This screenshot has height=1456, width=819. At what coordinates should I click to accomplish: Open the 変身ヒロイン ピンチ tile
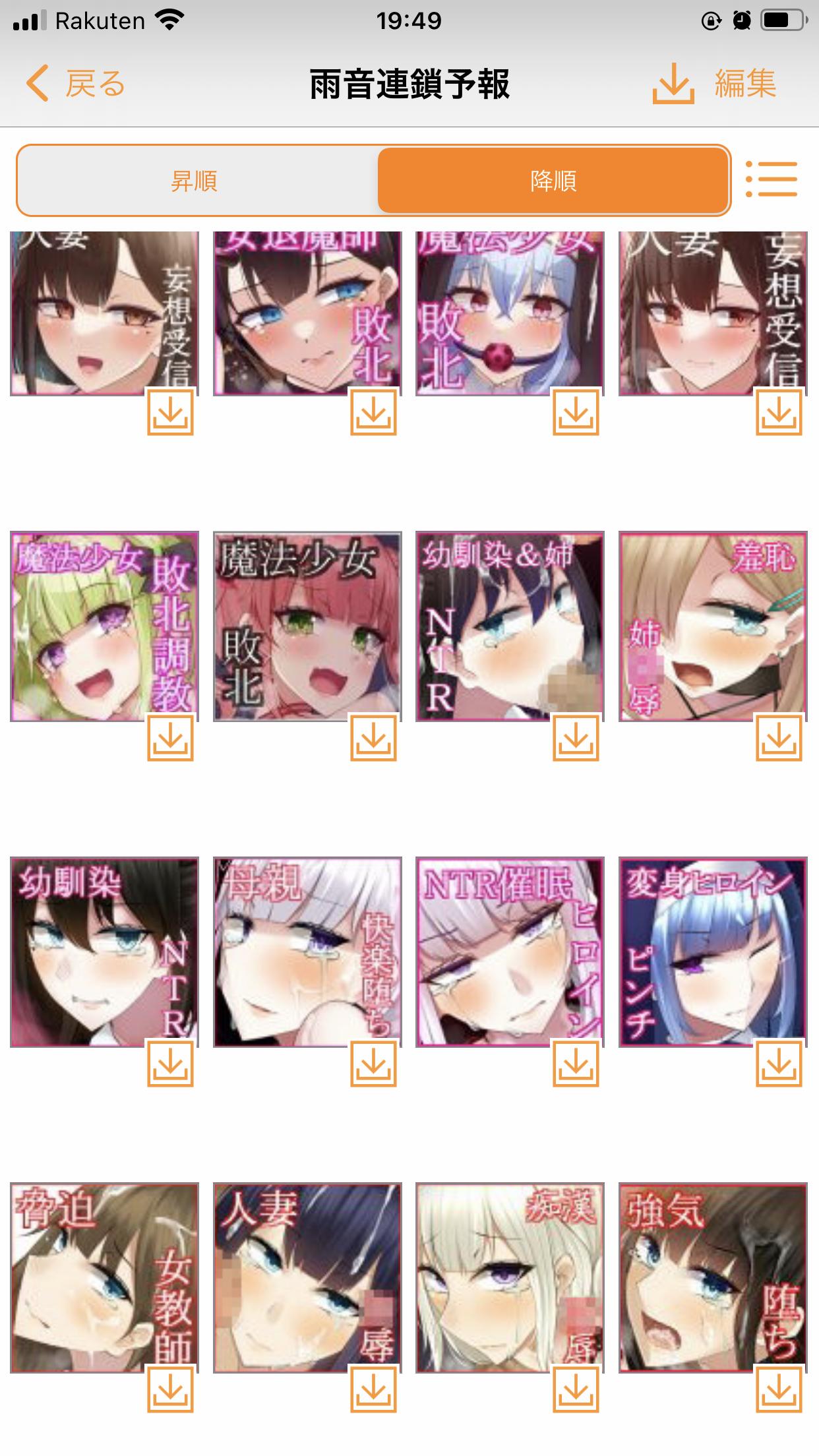click(x=712, y=951)
